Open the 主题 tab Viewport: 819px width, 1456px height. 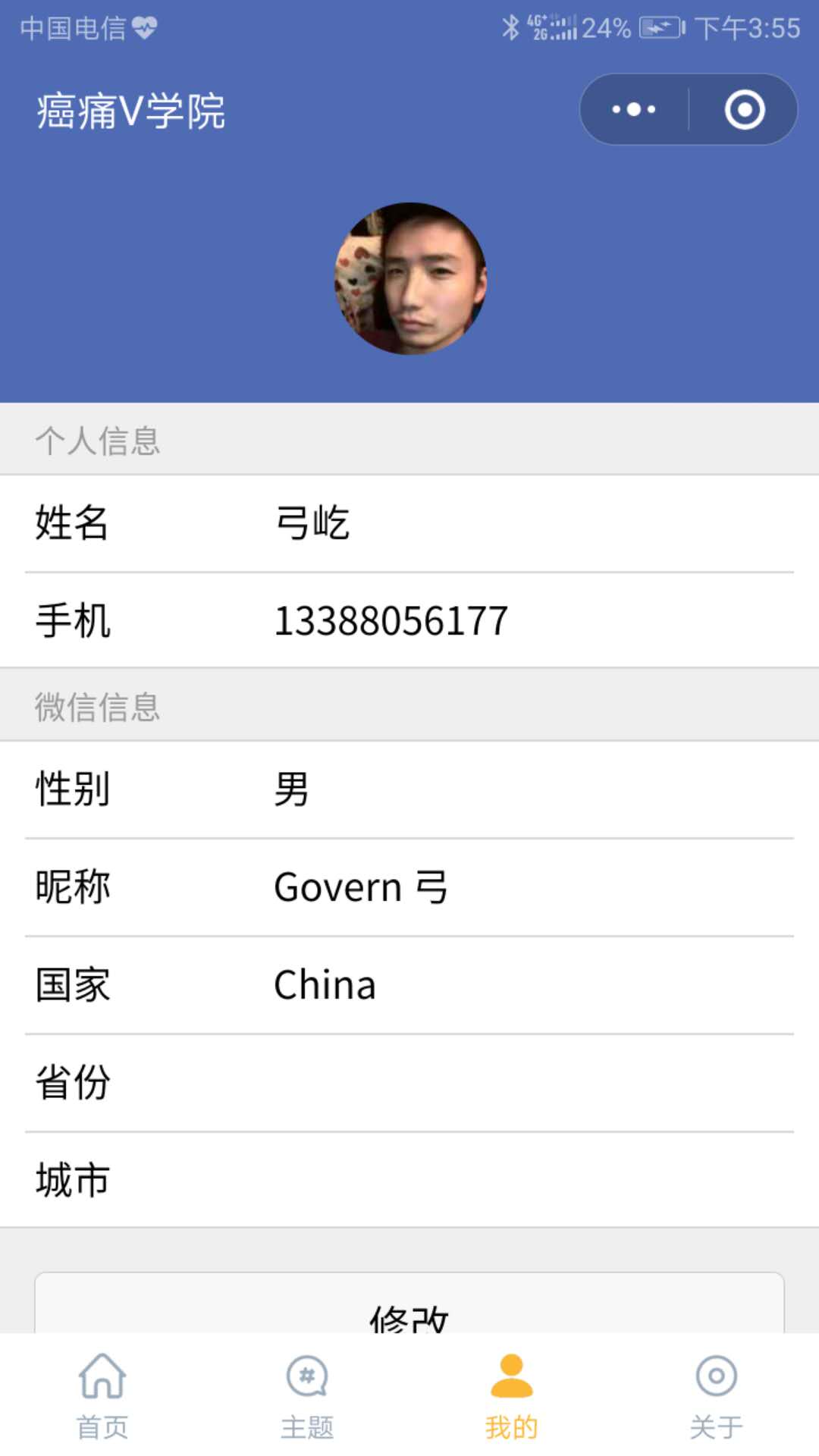pyautogui.click(x=307, y=1397)
